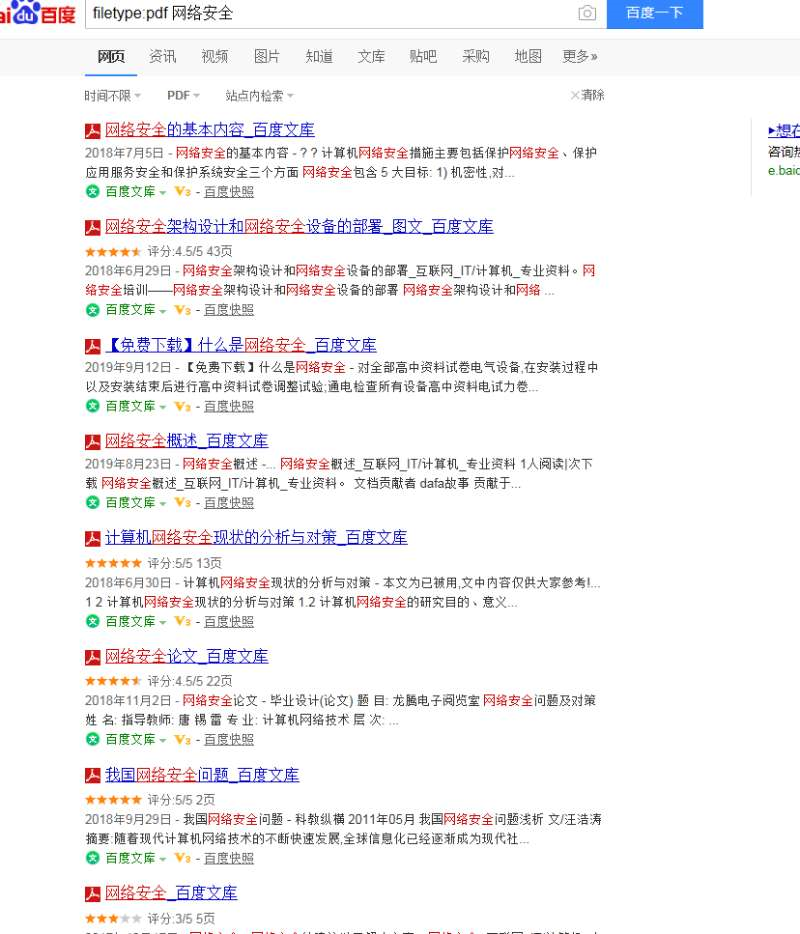Open the 时间不限 time filter dropdown

pos(112,96)
